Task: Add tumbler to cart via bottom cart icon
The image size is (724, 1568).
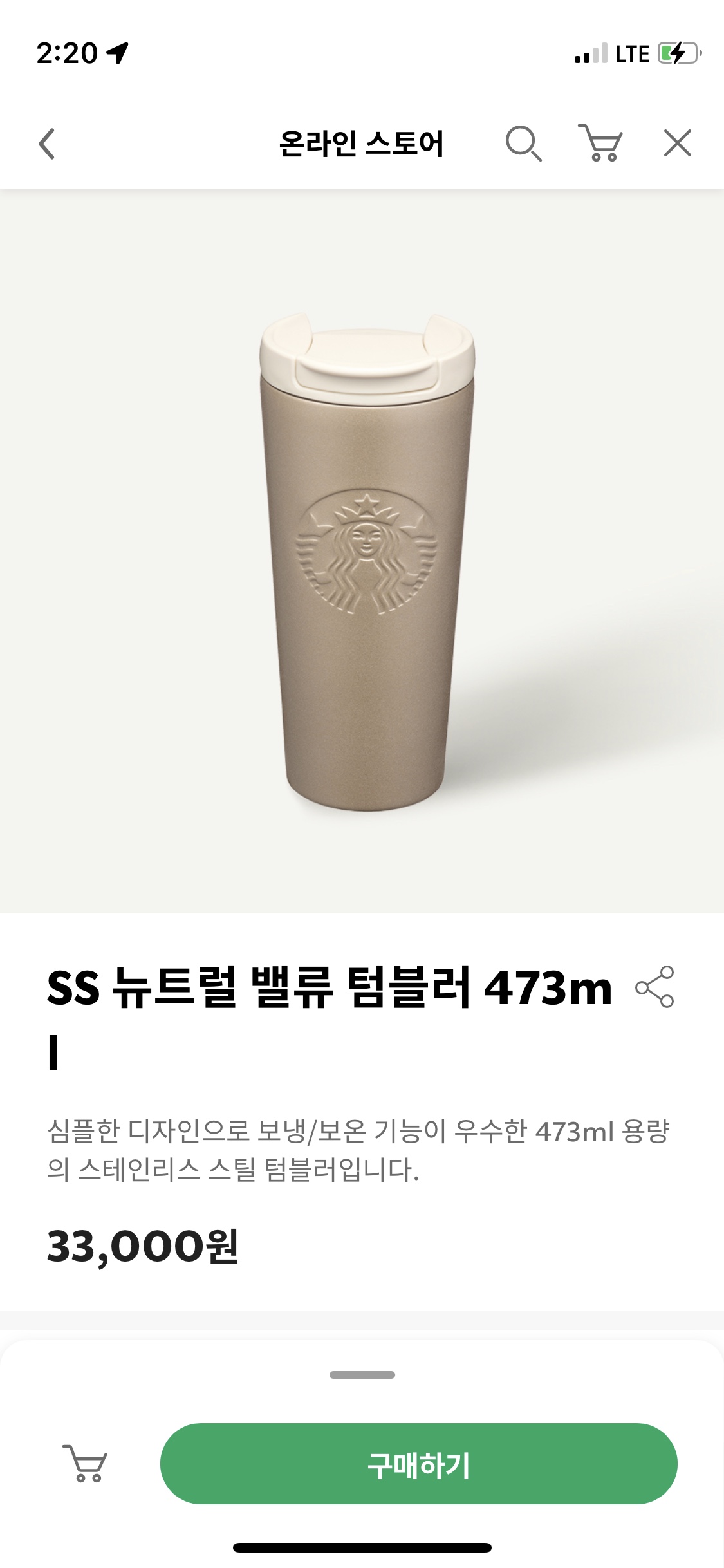Action: click(x=85, y=1464)
